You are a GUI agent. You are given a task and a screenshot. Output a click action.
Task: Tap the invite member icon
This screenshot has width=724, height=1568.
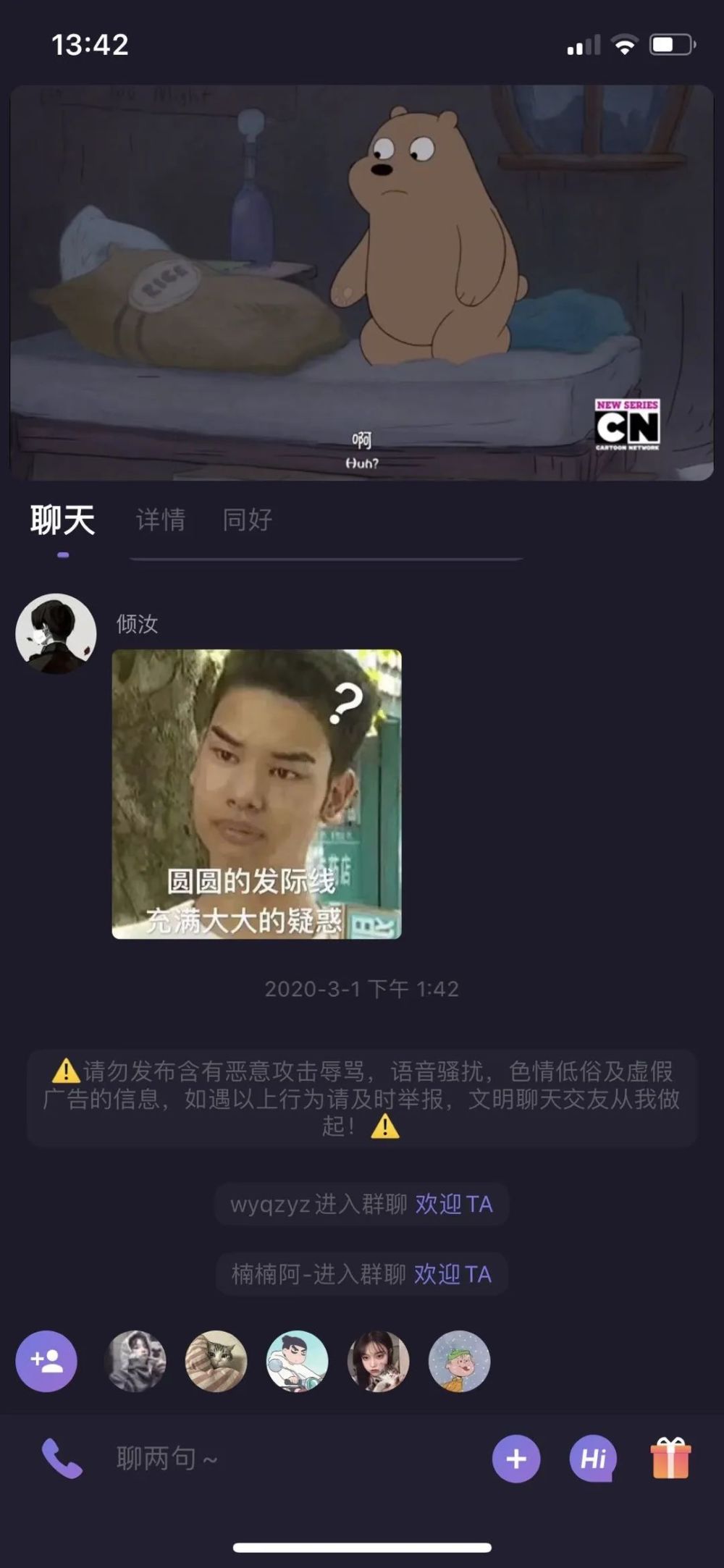(46, 1362)
